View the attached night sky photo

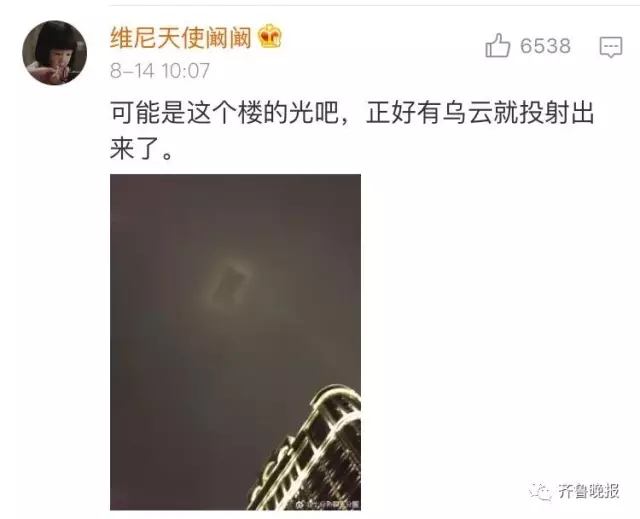point(235,341)
